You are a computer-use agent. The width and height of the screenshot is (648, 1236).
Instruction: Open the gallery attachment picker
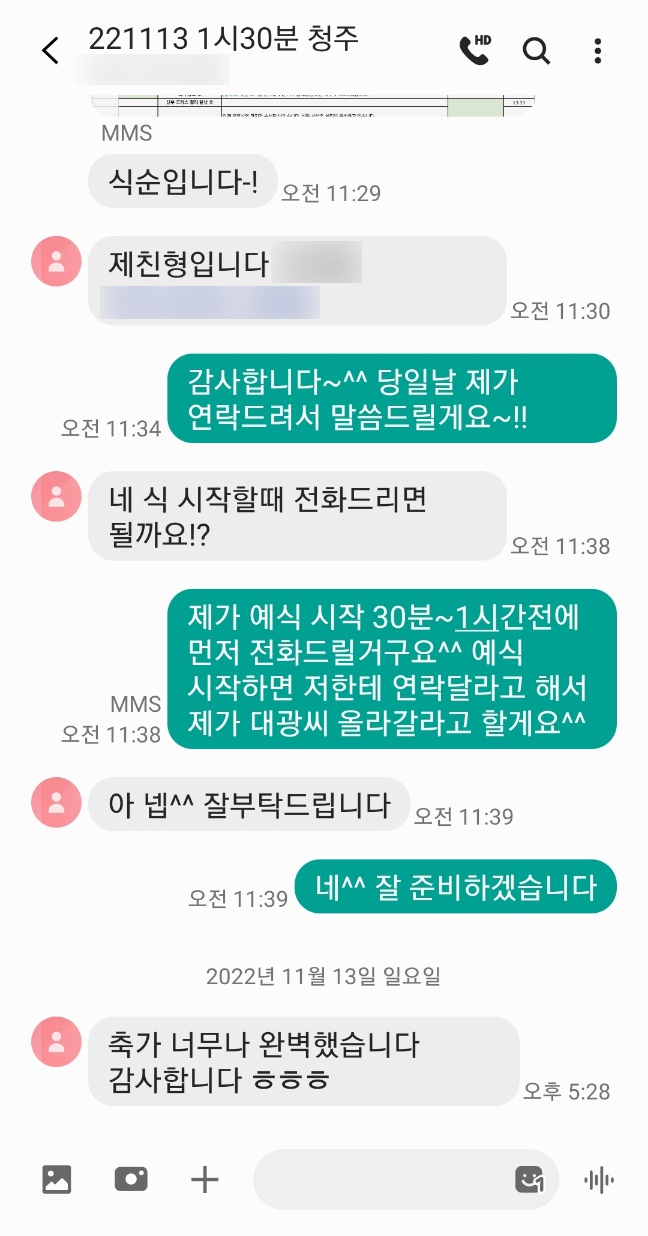[57, 1180]
